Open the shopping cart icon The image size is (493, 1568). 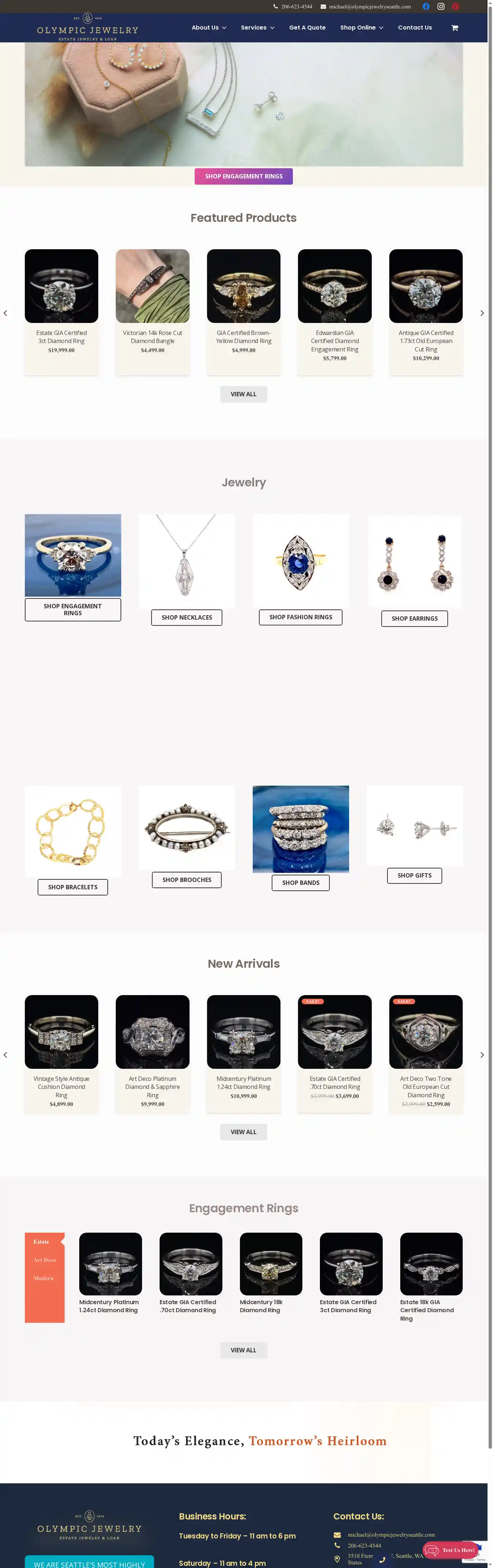[454, 28]
